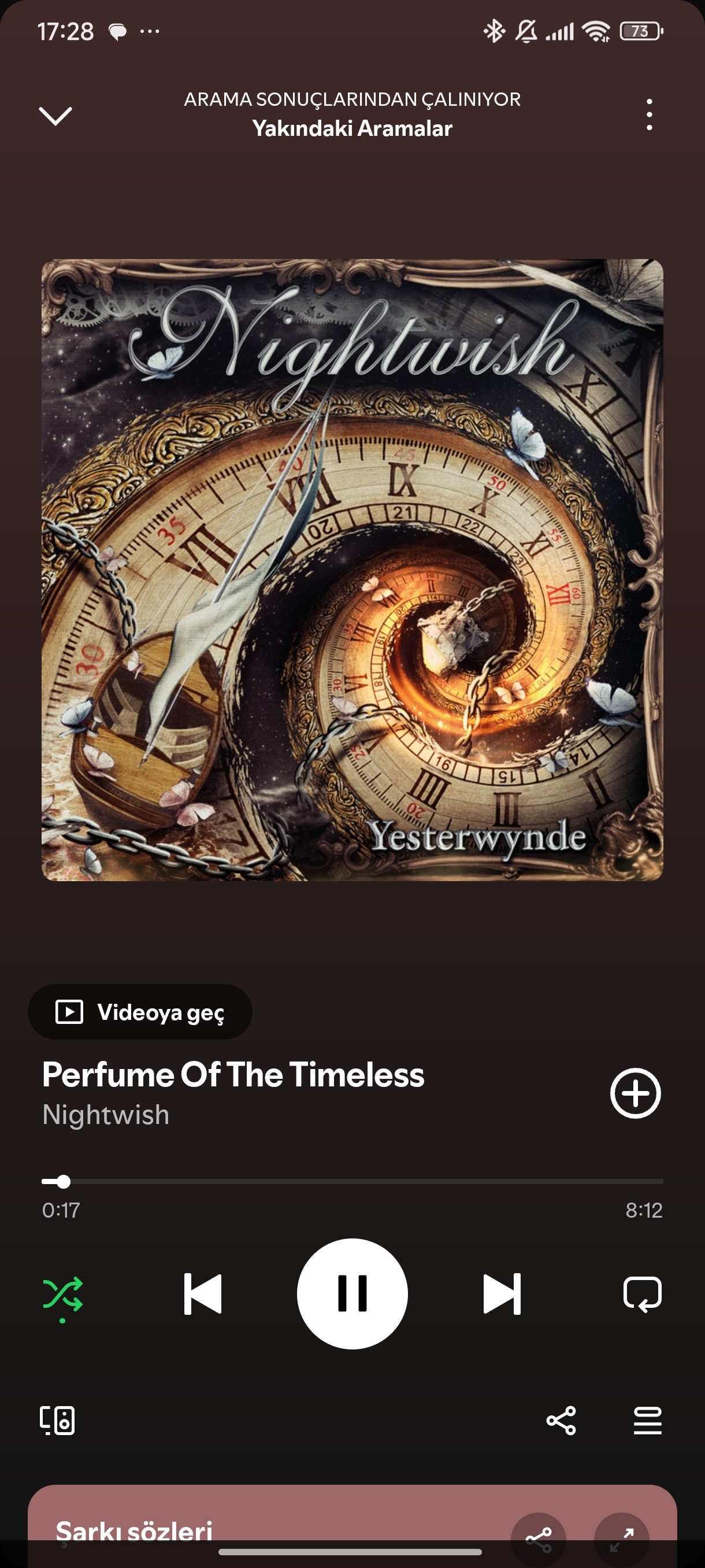Toggle shuffle mode
The width and height of the screenshot is (705, 1568).
tap(62, 1295)
